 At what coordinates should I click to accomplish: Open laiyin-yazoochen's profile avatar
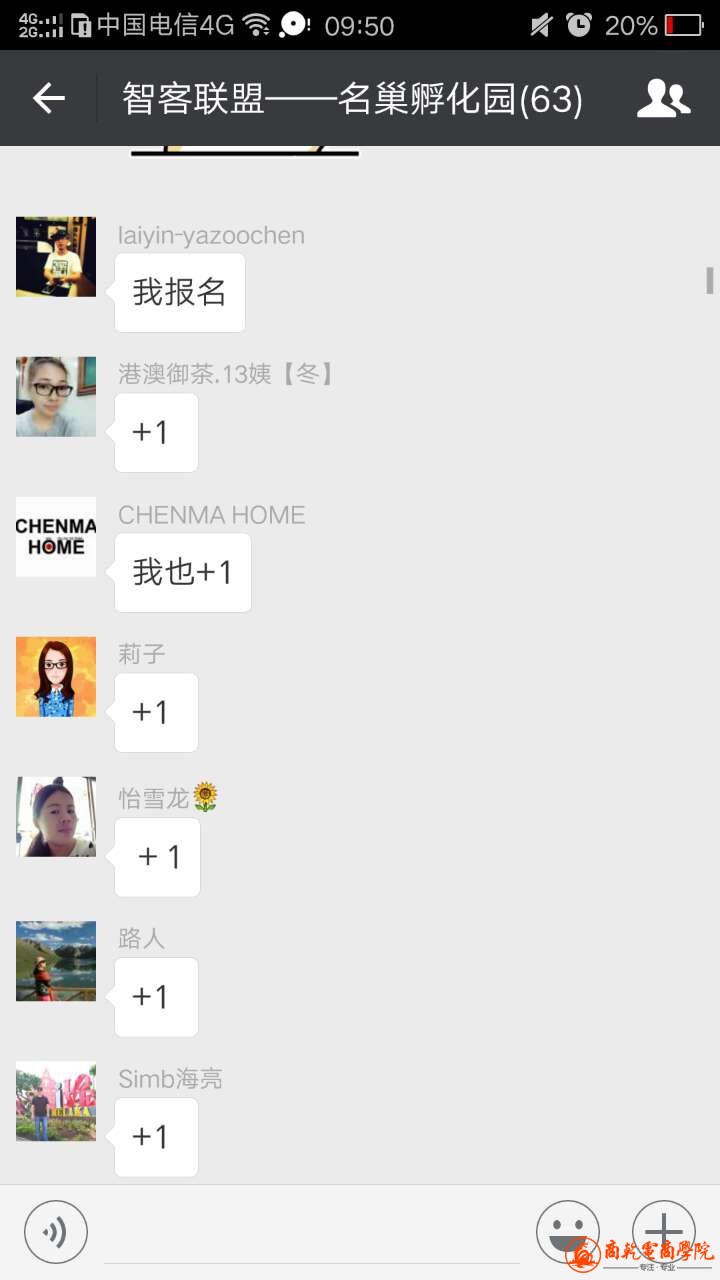tap(56, 257)
